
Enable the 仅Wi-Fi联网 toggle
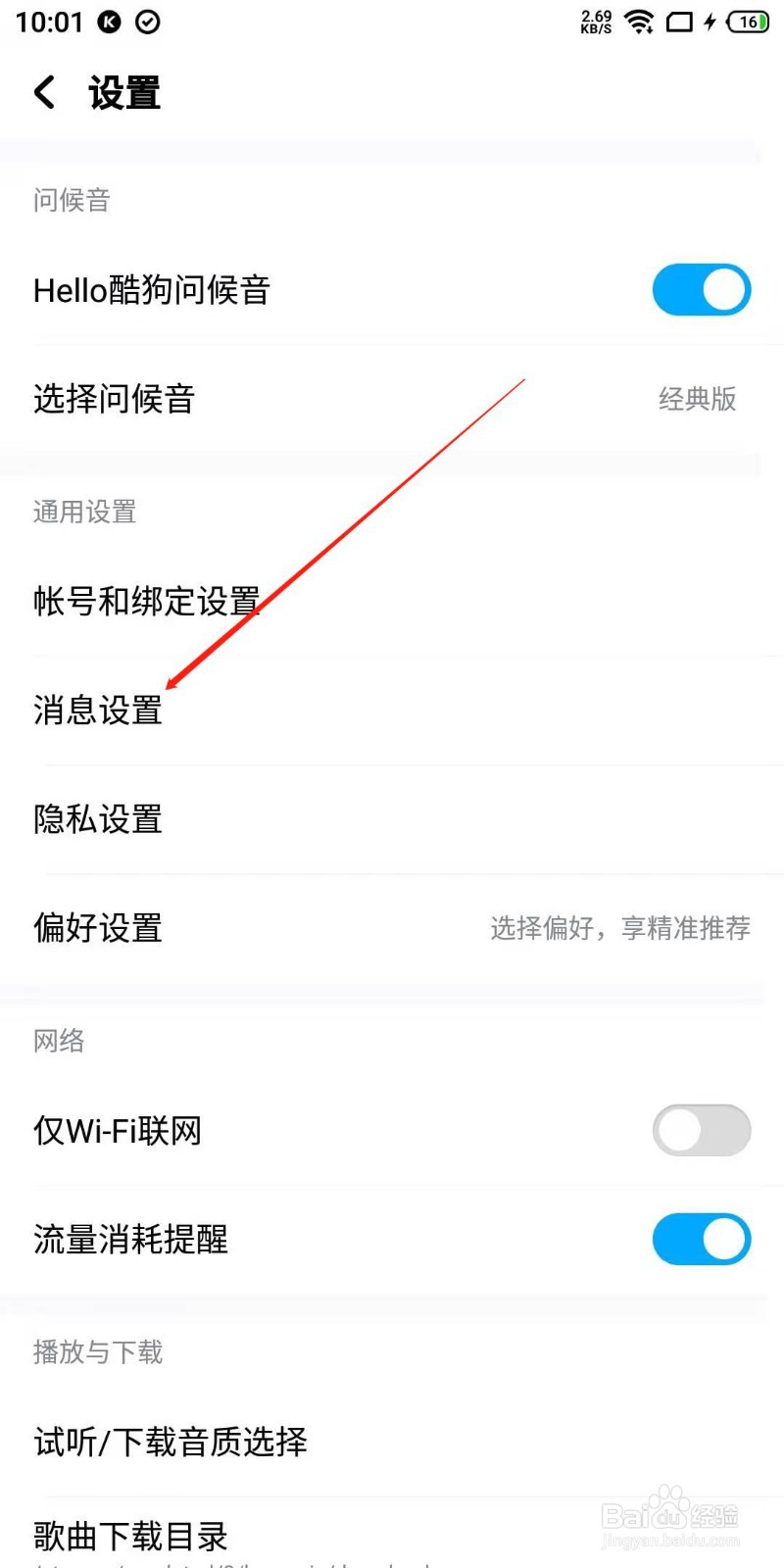[702, 1130]
